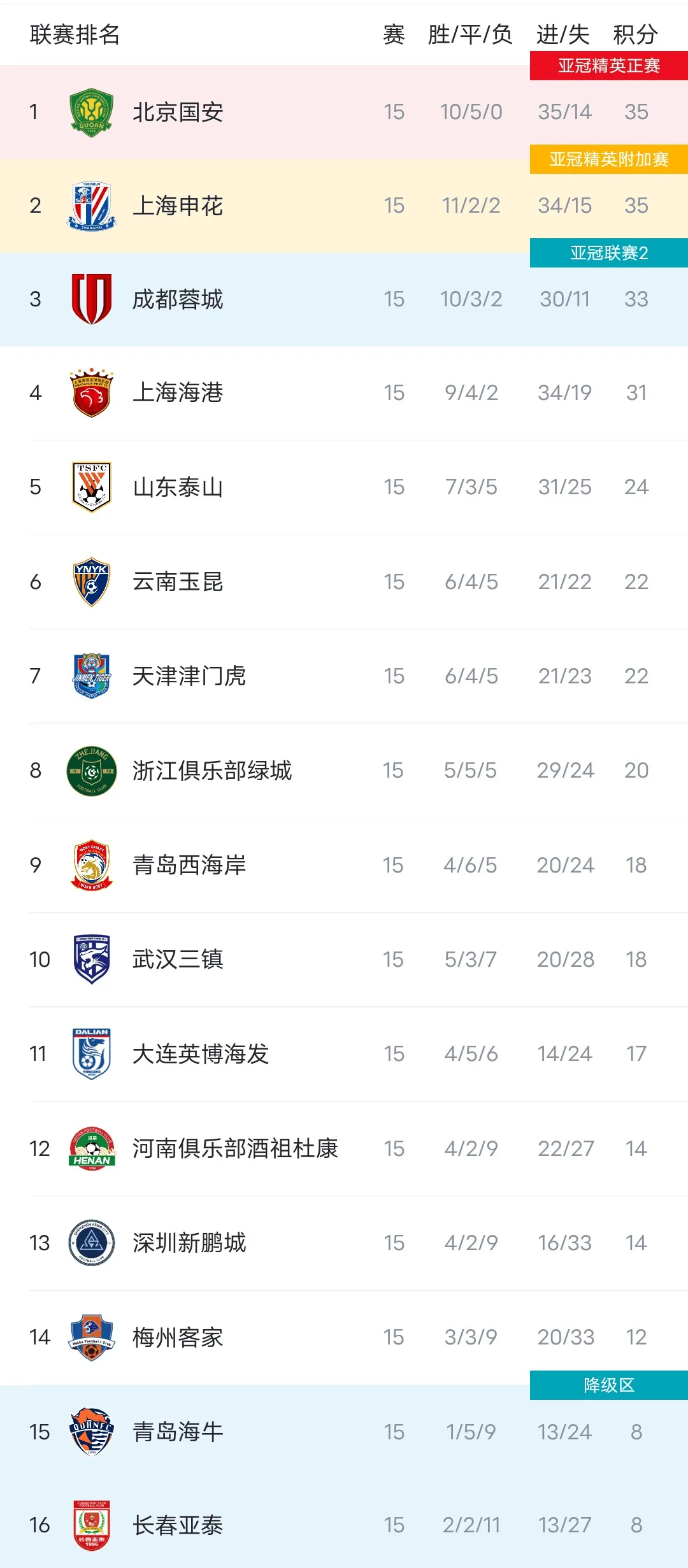688x1568 pixels.
Task: Open 浙江俱乐部绿城 team row
Action: [x=344, y=771]
